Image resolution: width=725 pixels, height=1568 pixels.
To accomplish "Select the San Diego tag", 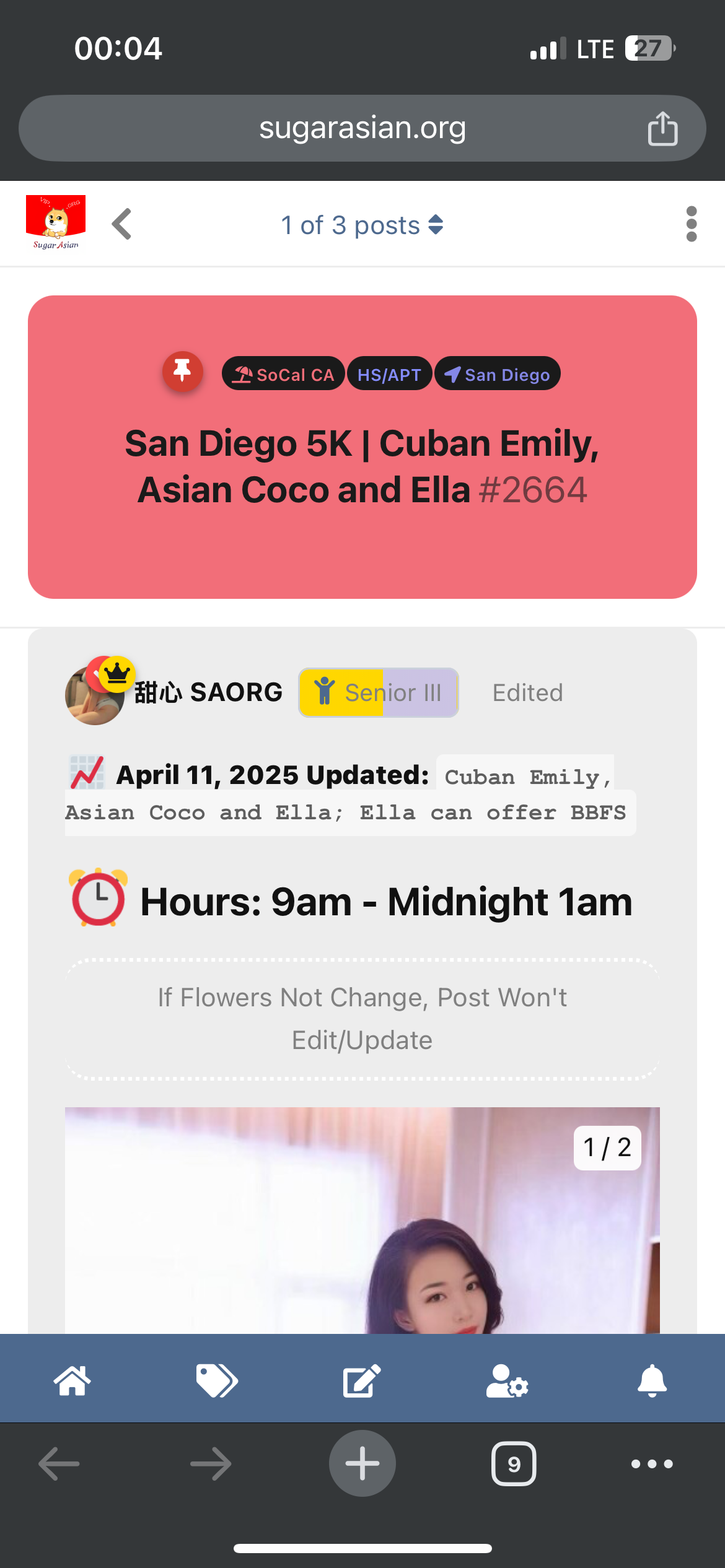I will click(498, 374).
